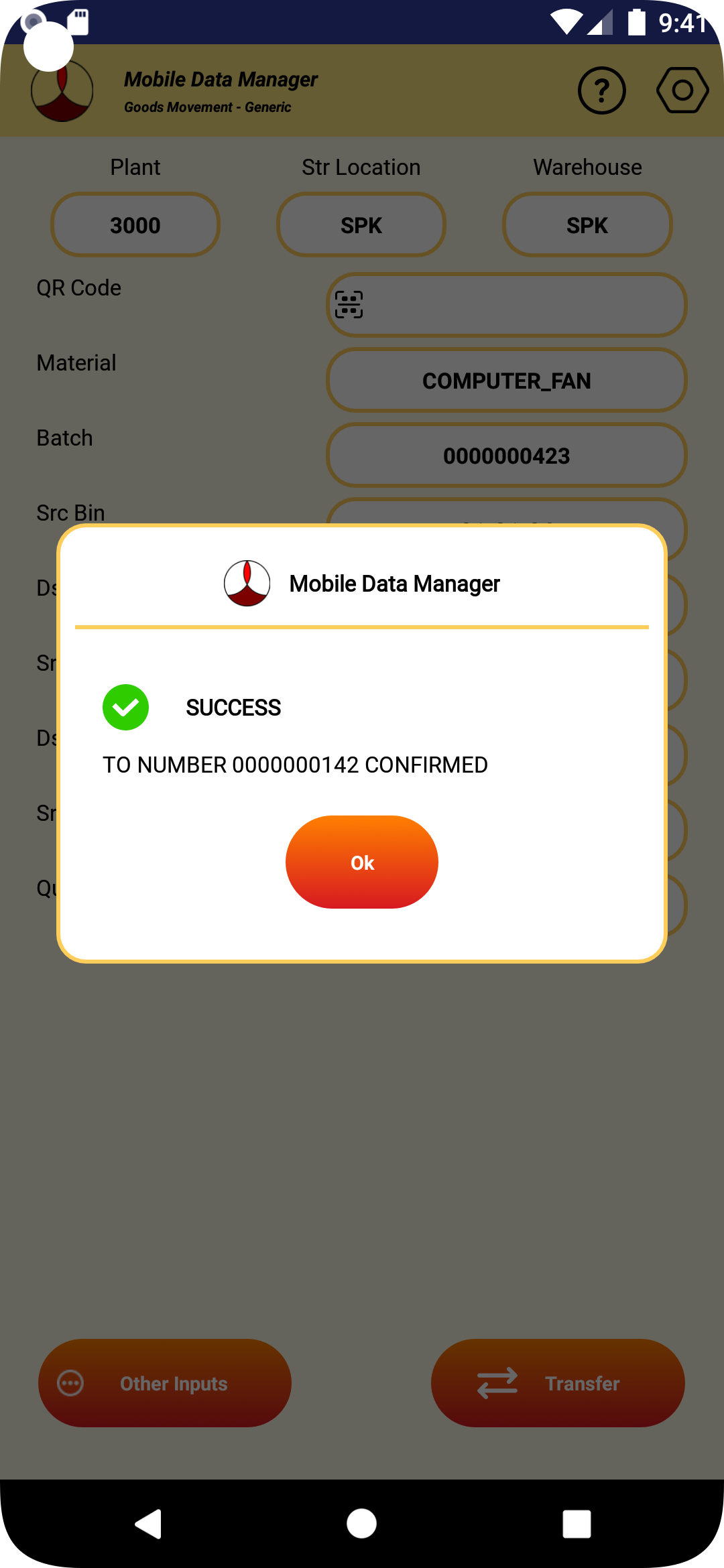Open the QR Code scan field
This screenshot has height=1568, width=724.
[x=507, y=305]
